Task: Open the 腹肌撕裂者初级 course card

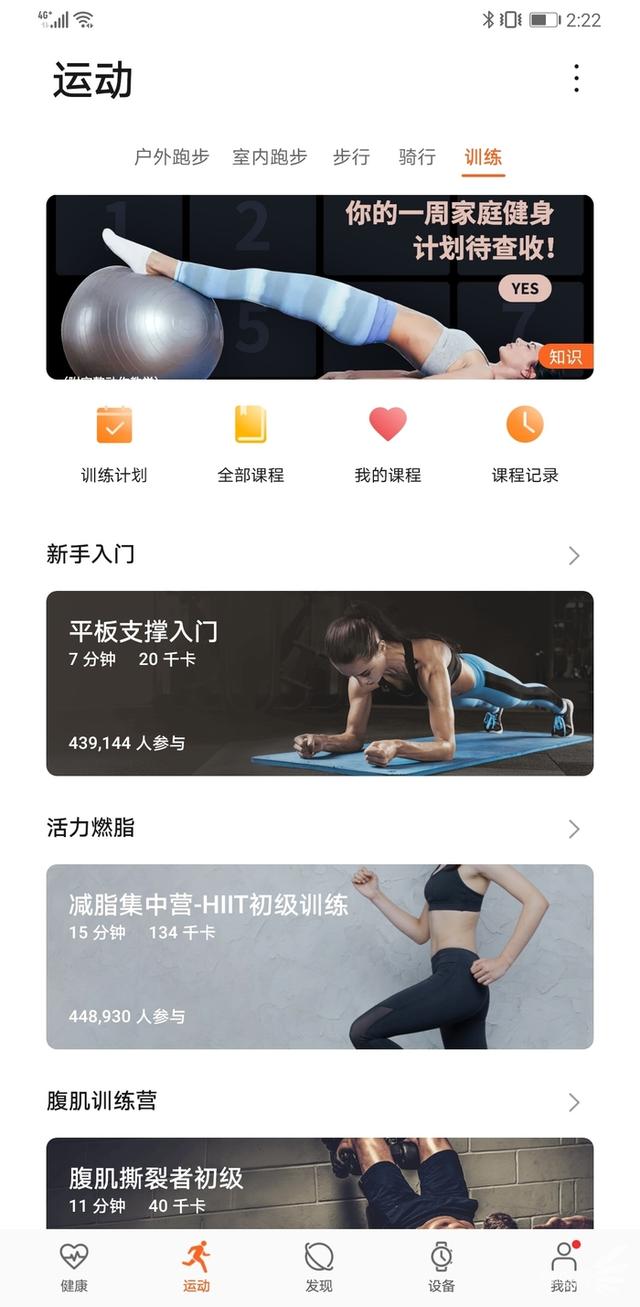Action: pos(320,1185)
